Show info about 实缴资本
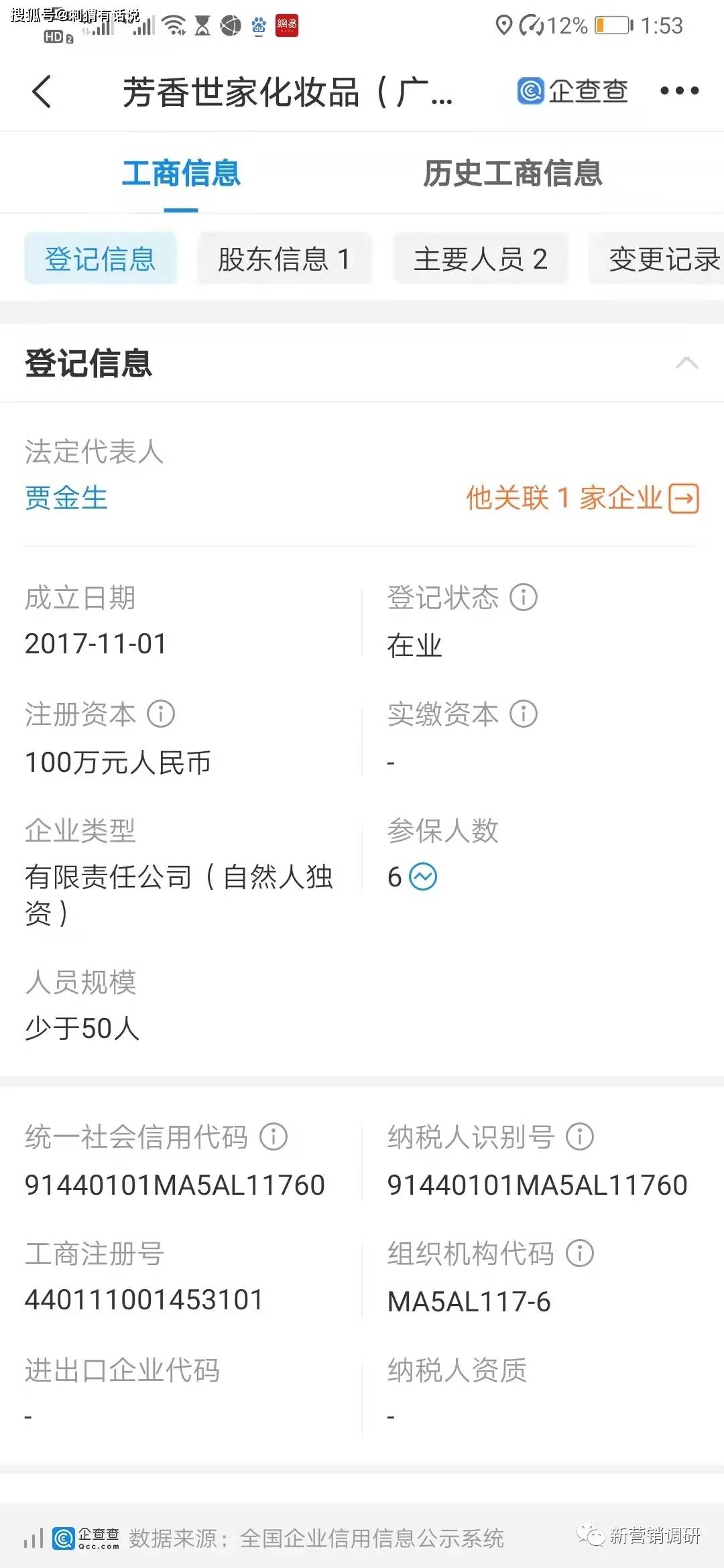Screen dimensions: 724x1568 click(x=524, y=714)
